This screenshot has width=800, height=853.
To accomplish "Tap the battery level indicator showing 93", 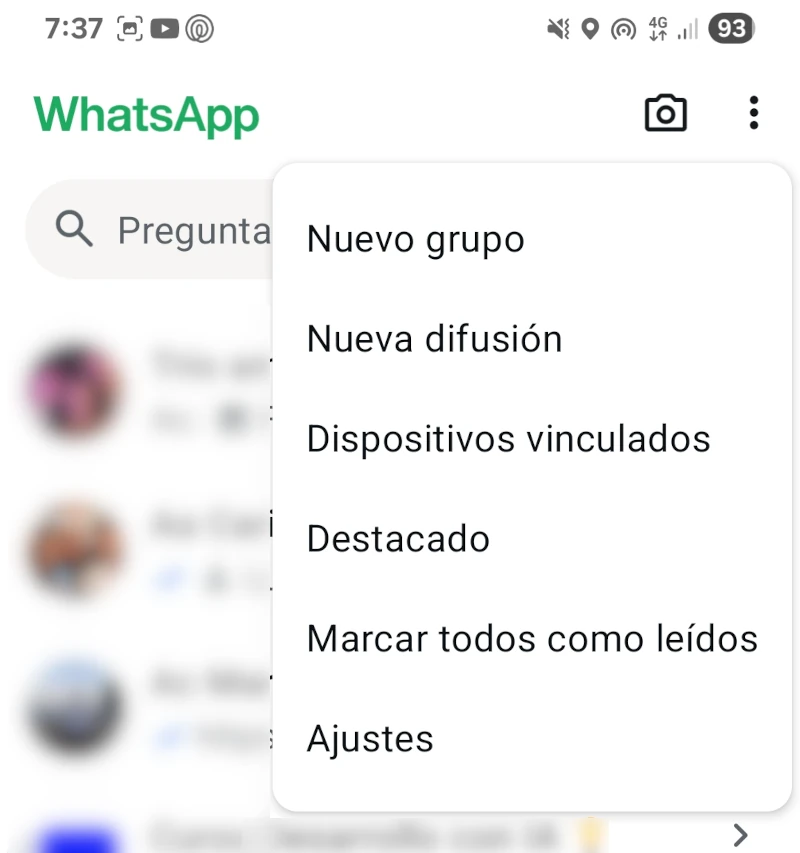I will pyautogui.click(x=731, y=29).
